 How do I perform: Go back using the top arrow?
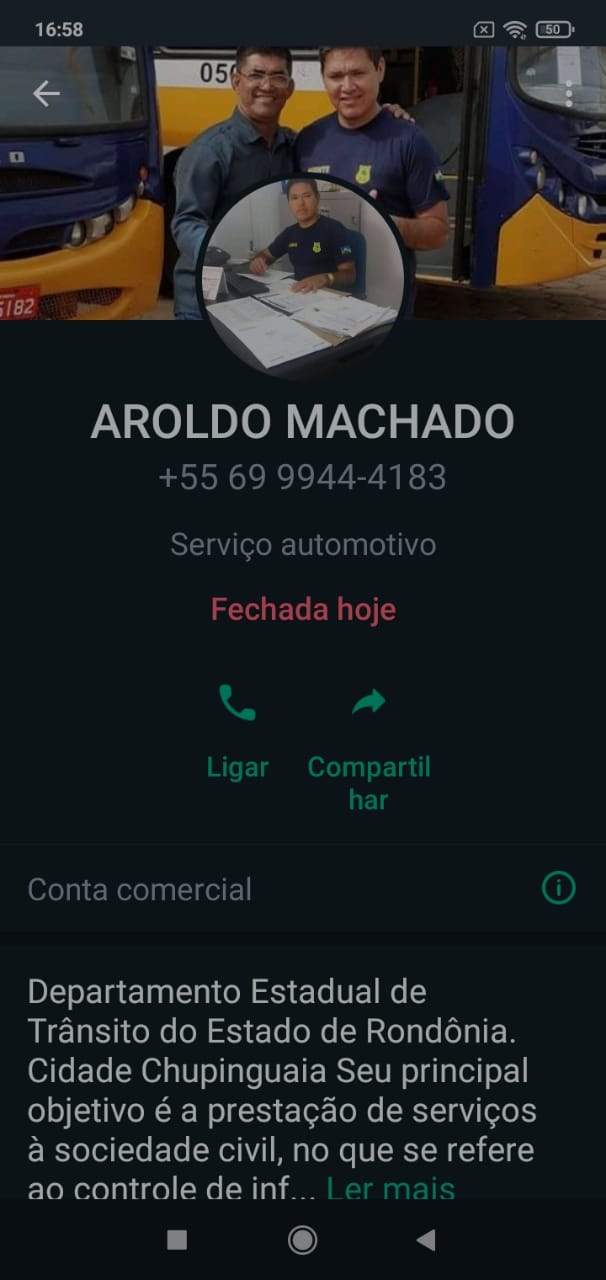pyautogui.click(x=46, y=94)
